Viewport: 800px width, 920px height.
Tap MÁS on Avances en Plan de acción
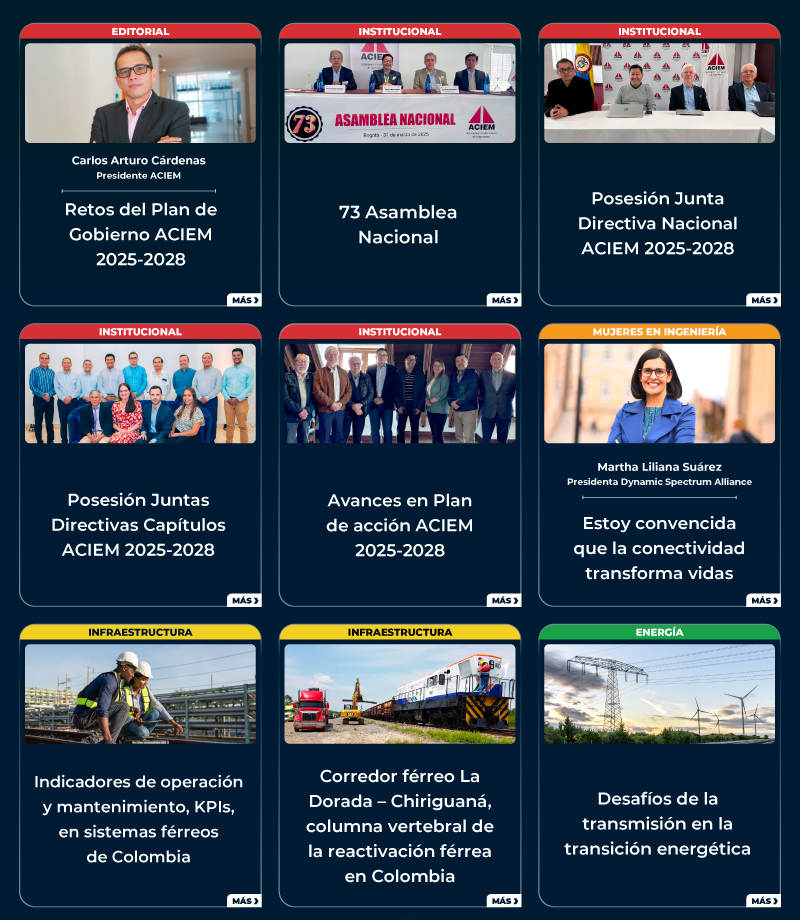pos(504,600)
